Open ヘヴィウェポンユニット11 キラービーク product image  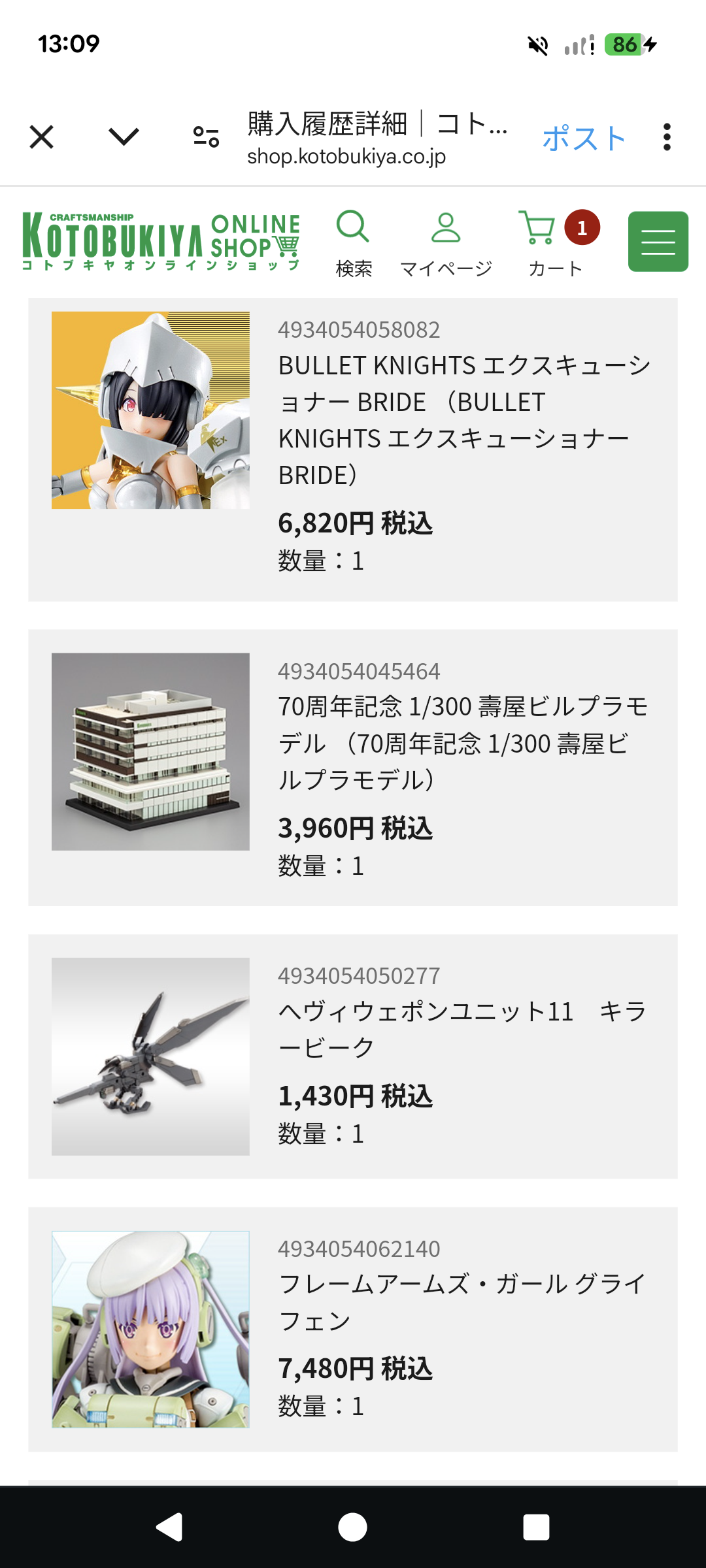tap(150, 1056)
